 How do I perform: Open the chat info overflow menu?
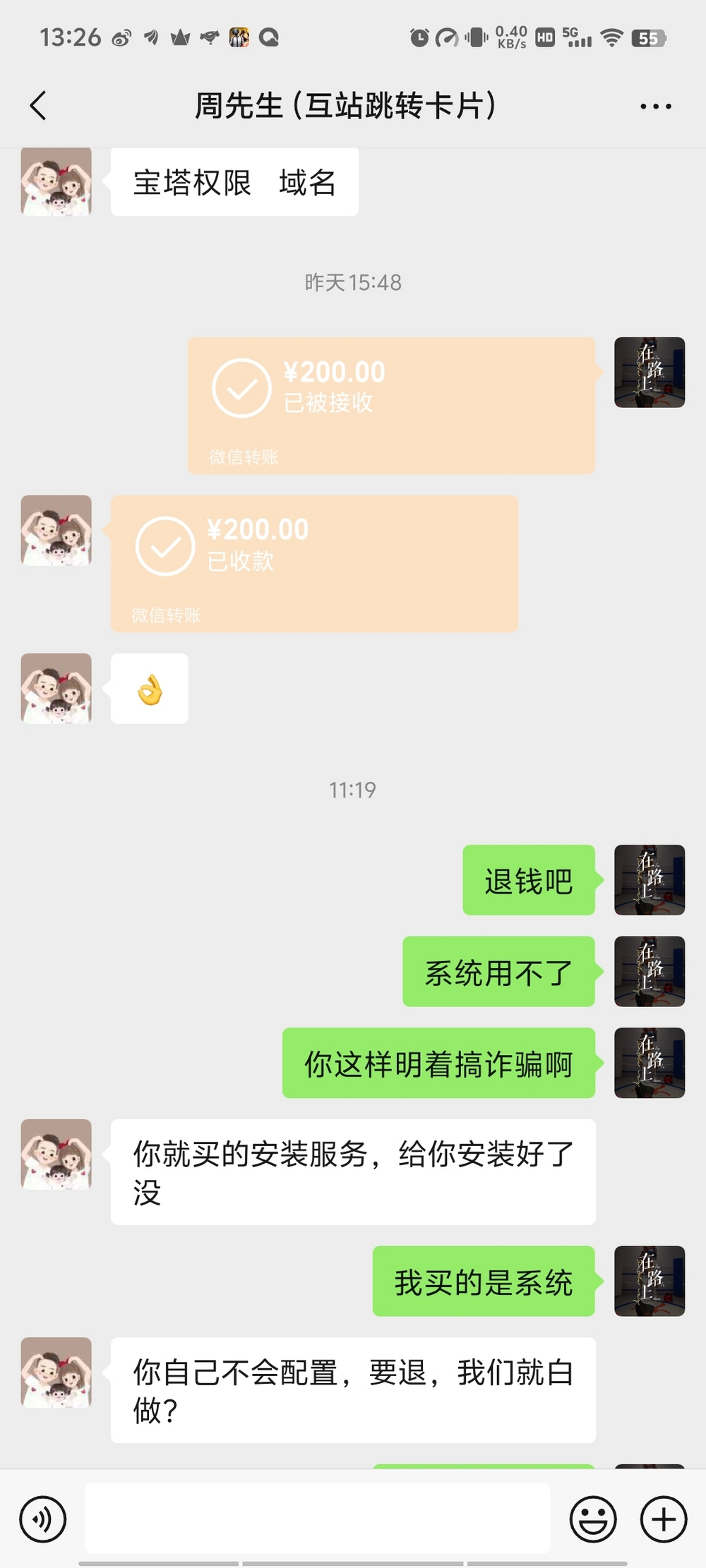[655, 107]
